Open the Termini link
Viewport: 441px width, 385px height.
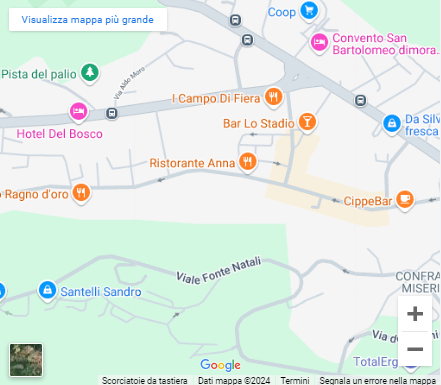click(295, 380)
